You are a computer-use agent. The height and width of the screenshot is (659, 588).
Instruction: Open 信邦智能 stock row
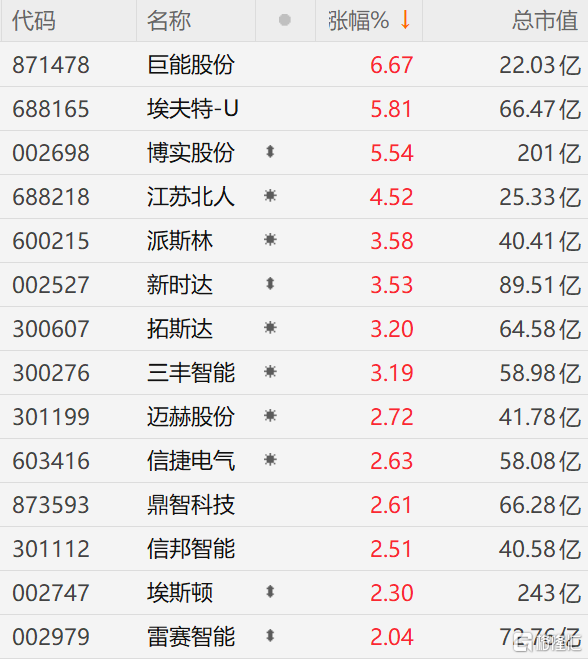294,549
